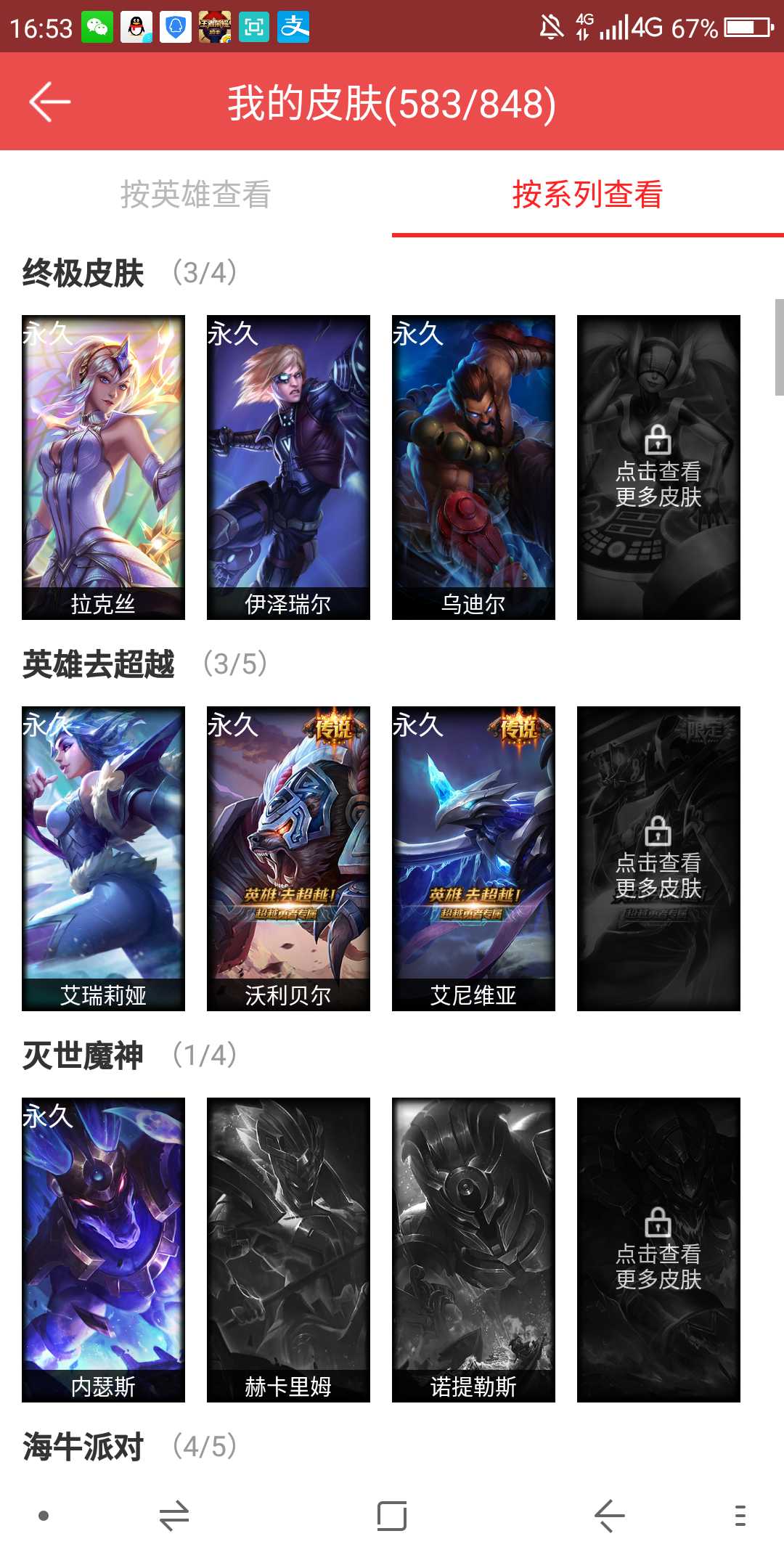Open the 沃利贝尔 skin card
Viewport: 784px width, 1568px height.
coord(288,858)
